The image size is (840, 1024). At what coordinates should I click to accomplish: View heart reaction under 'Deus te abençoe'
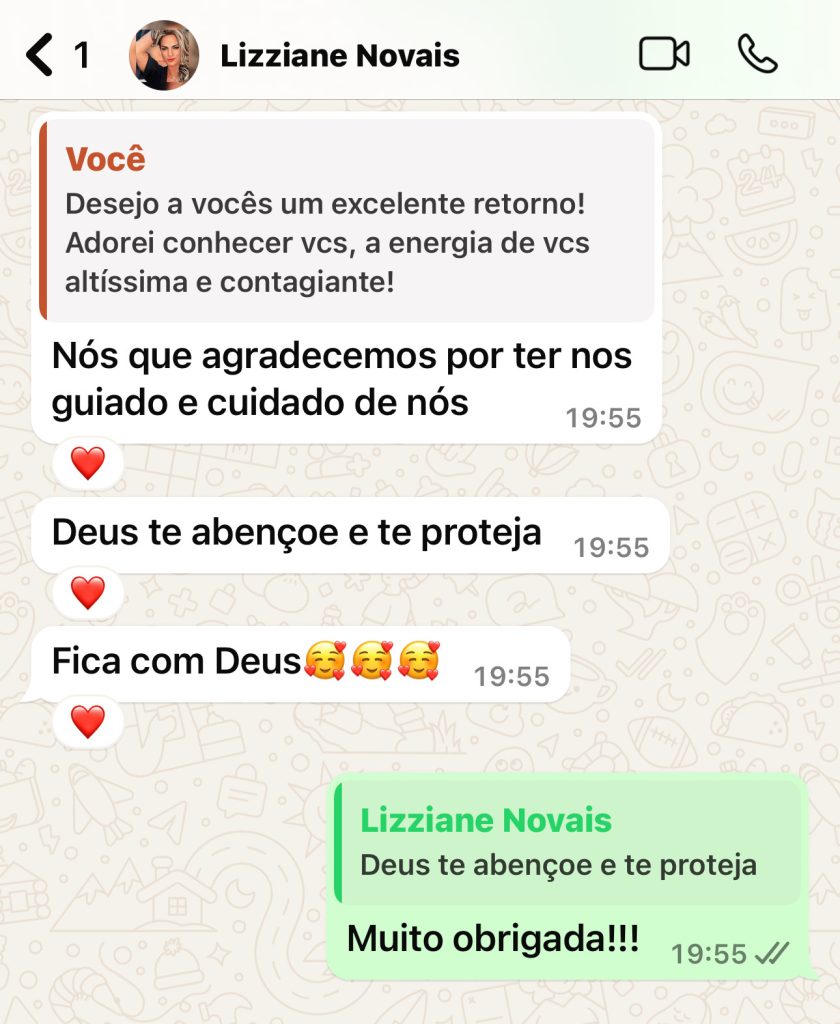tap(88, 593)
